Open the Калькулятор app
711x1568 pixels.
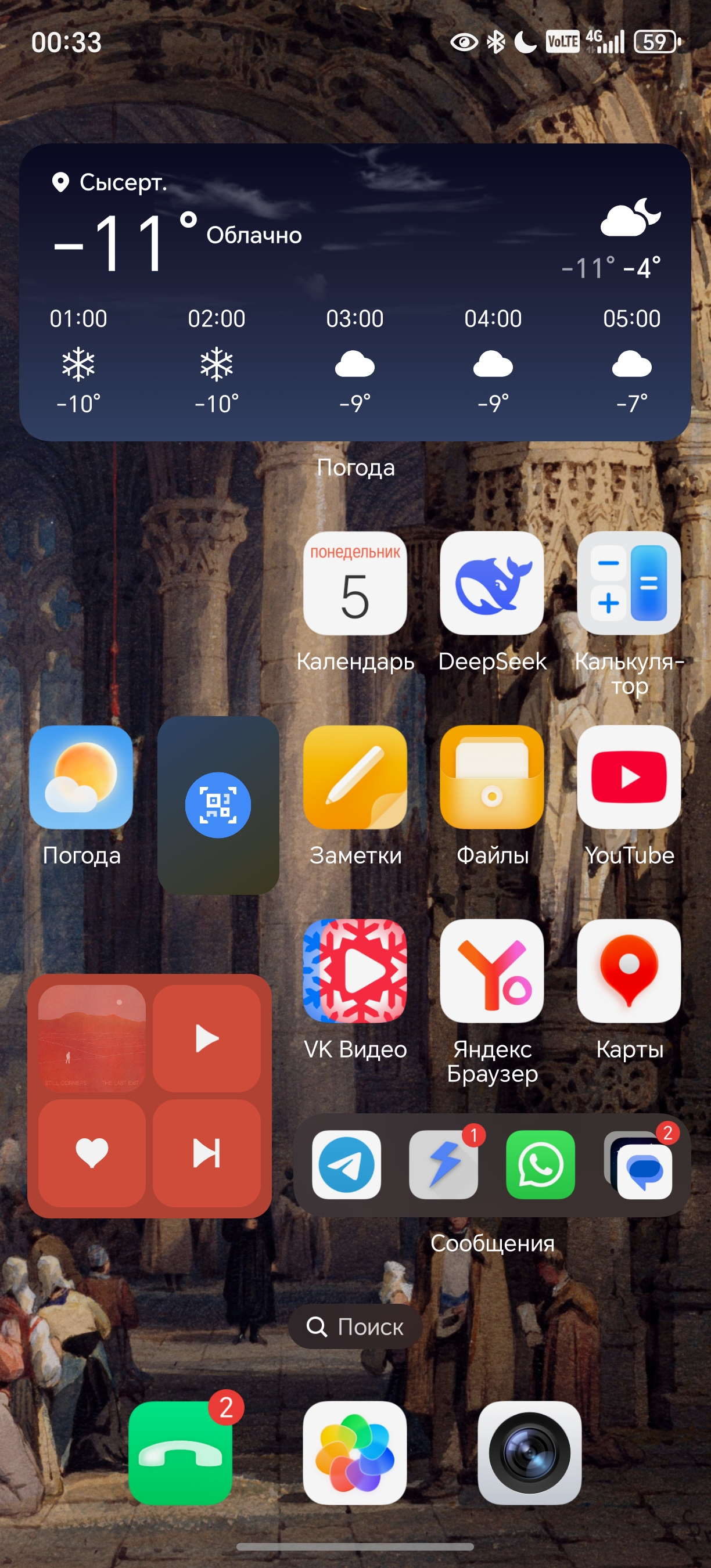coord(629,583)
